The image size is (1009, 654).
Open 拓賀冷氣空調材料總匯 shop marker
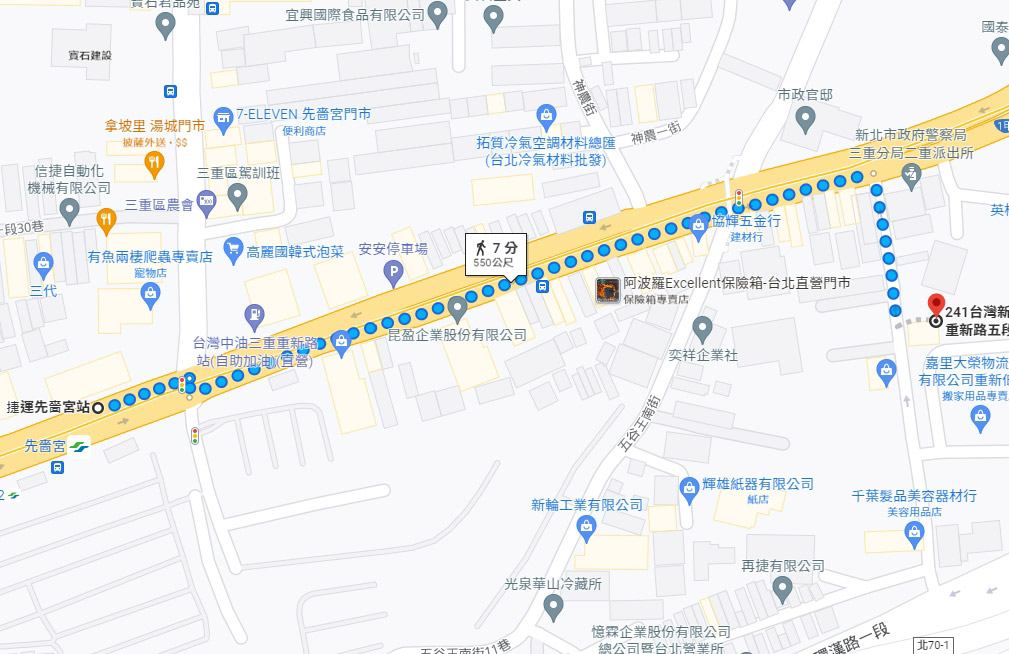546,116
